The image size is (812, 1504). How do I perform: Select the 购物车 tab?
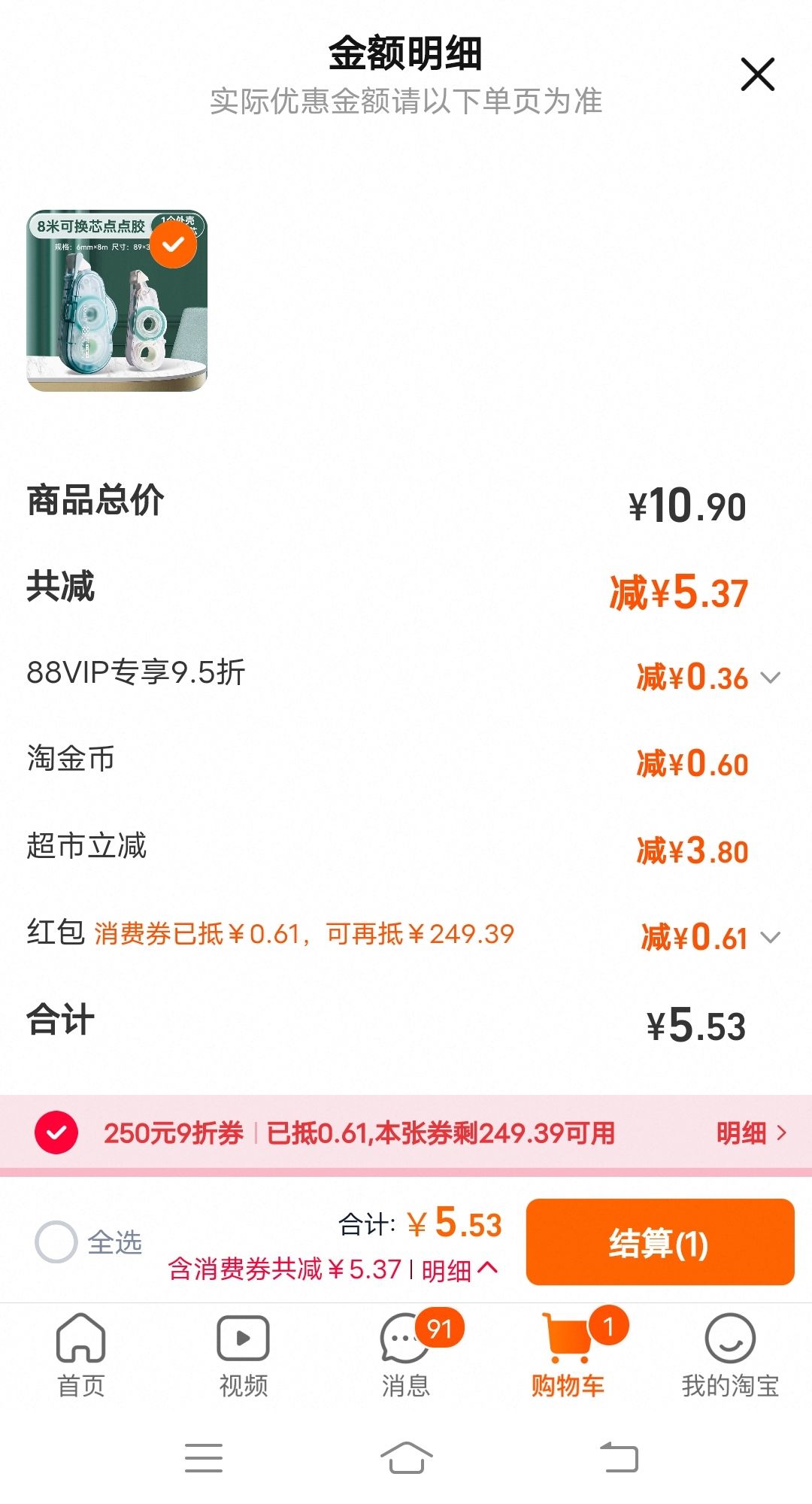coord(568,1355)
